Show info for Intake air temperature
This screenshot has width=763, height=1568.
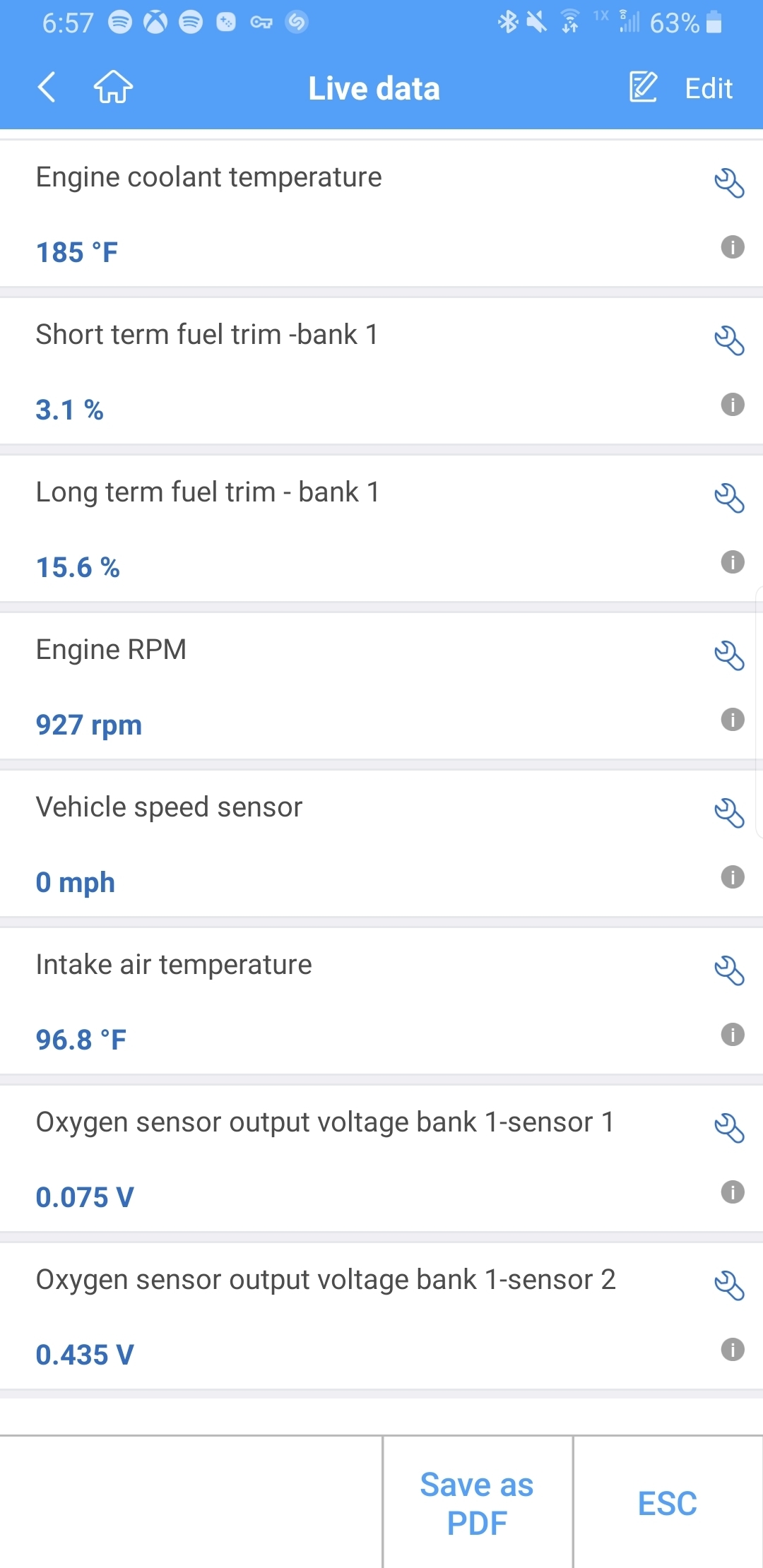pyautogui.click(x=733, y=1035)
